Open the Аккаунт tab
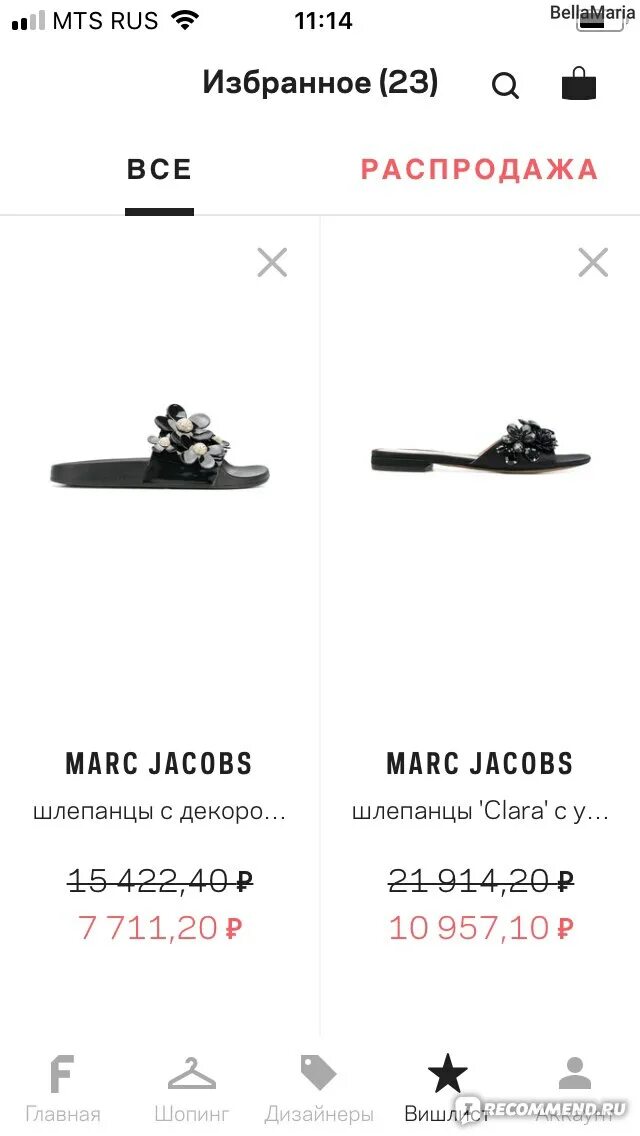Viewport: 640px width, 1136px height. (x=574, y=1088)
